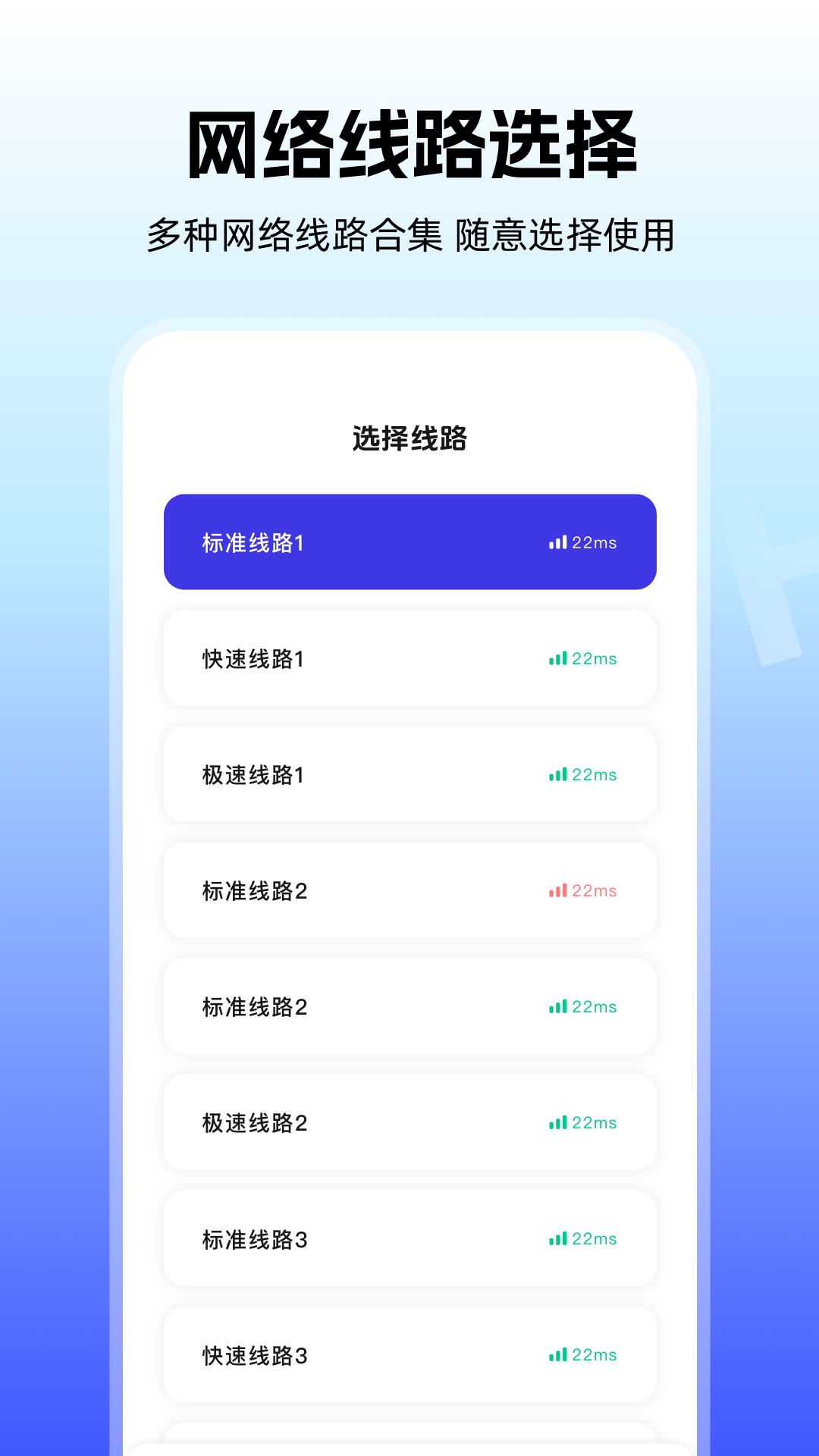Click the green signal bars beside 快速线路1
The image size is (819, 1456).
tap(557, 658)
